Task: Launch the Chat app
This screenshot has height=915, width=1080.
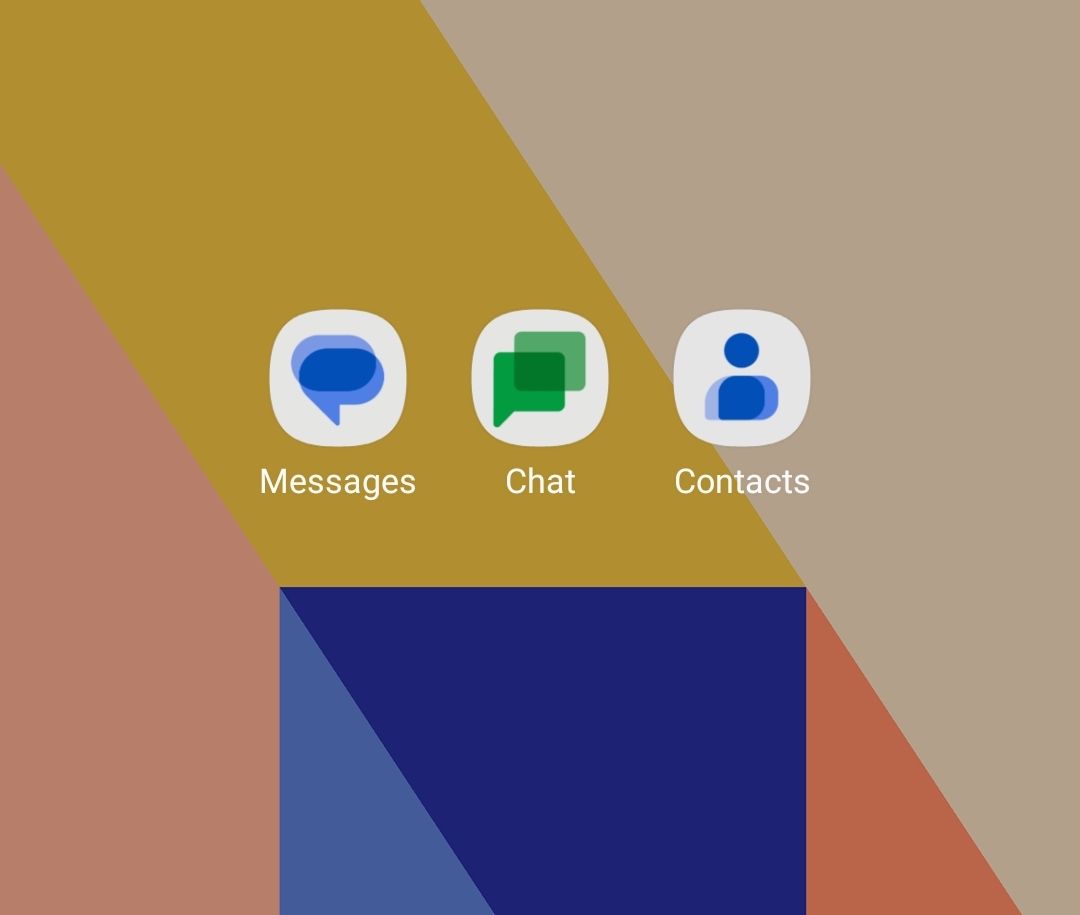Action: pyautogui.click(x=540, y=378)
